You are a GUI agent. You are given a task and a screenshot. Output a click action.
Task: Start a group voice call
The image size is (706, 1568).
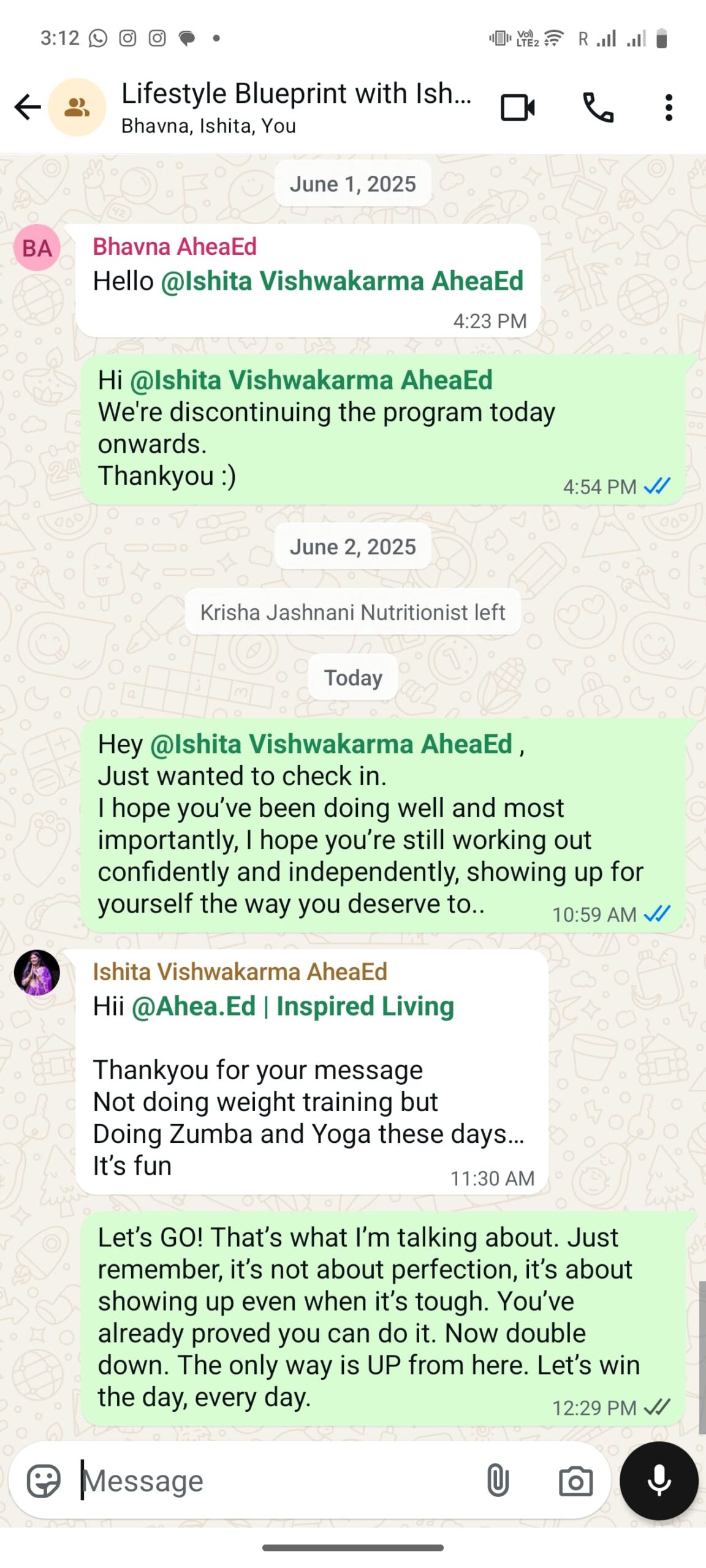coord(598,107)
